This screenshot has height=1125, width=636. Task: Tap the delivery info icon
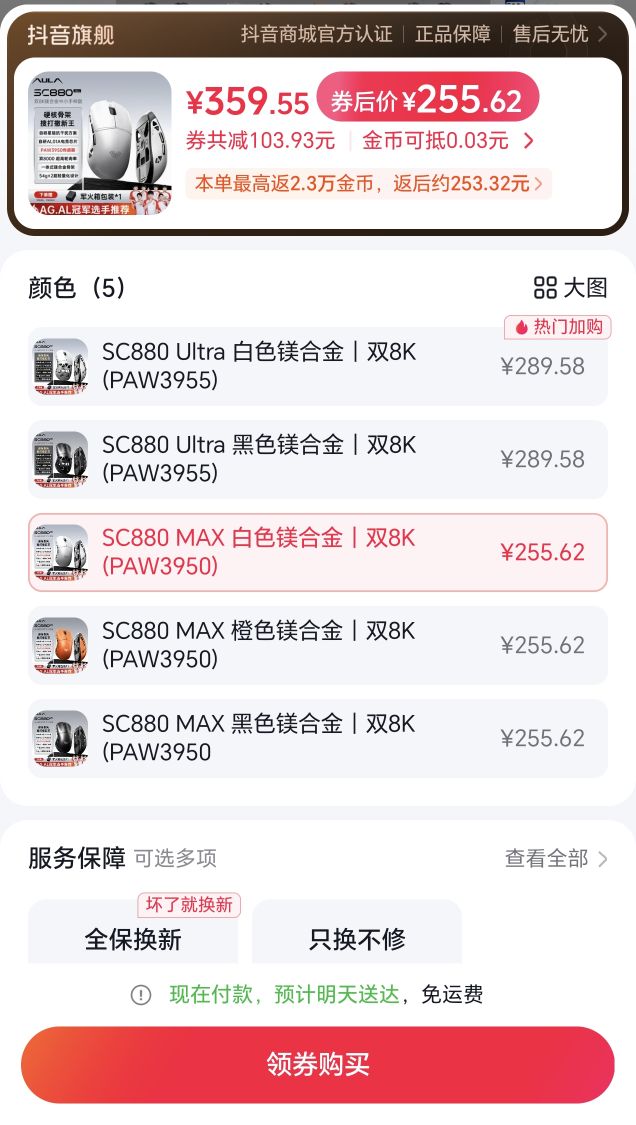(x=141, y=995)
